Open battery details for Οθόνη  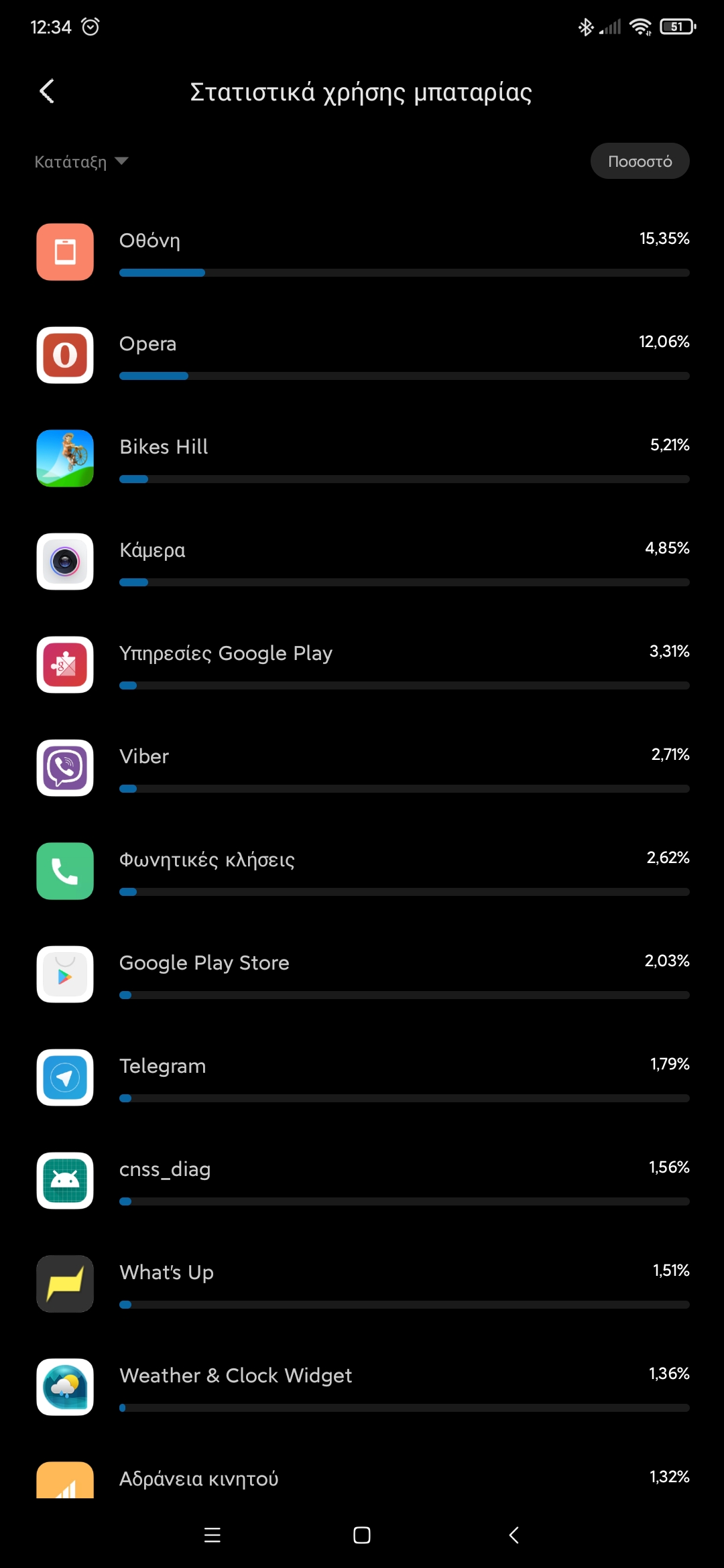(362, 253)
